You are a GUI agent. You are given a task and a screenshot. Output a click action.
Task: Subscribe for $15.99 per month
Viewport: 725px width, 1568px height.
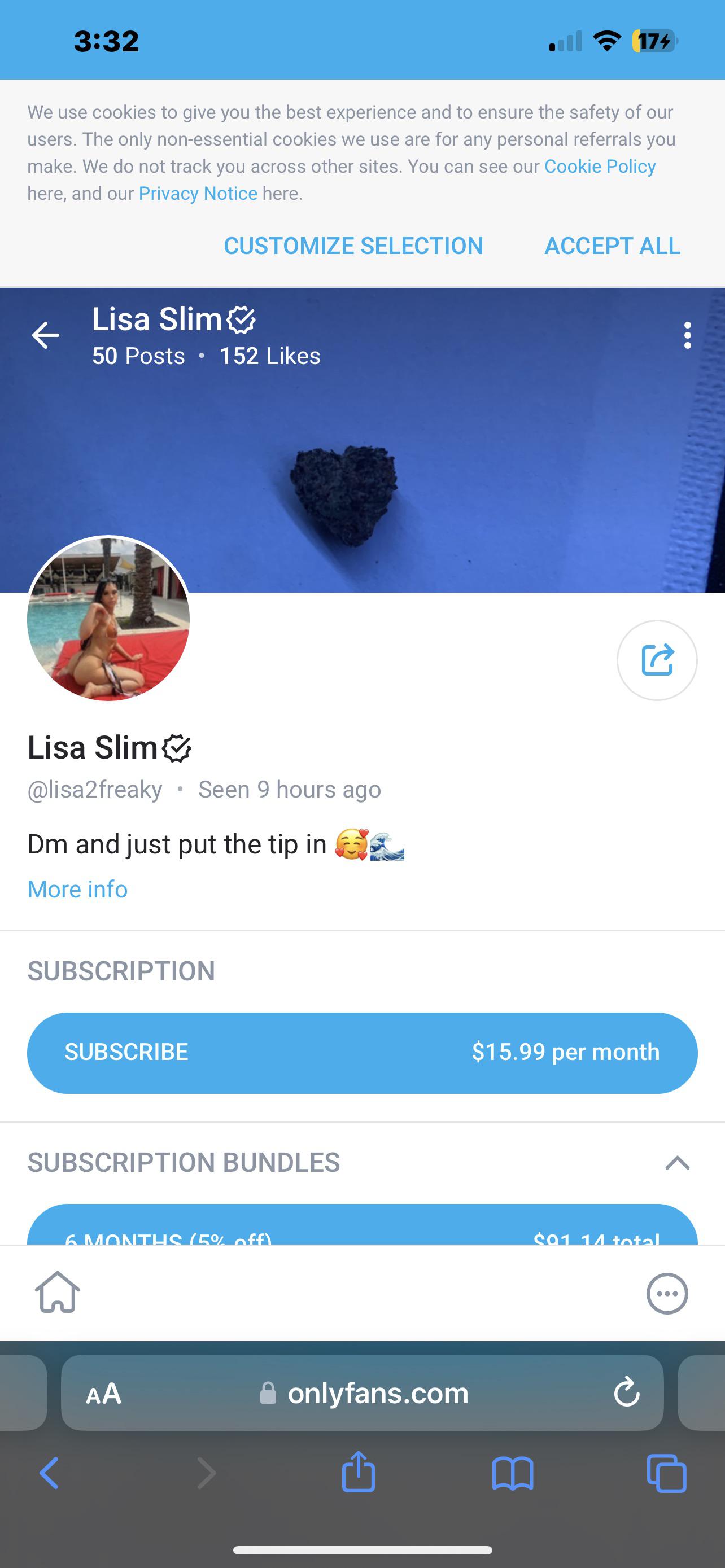point(362,1053)
